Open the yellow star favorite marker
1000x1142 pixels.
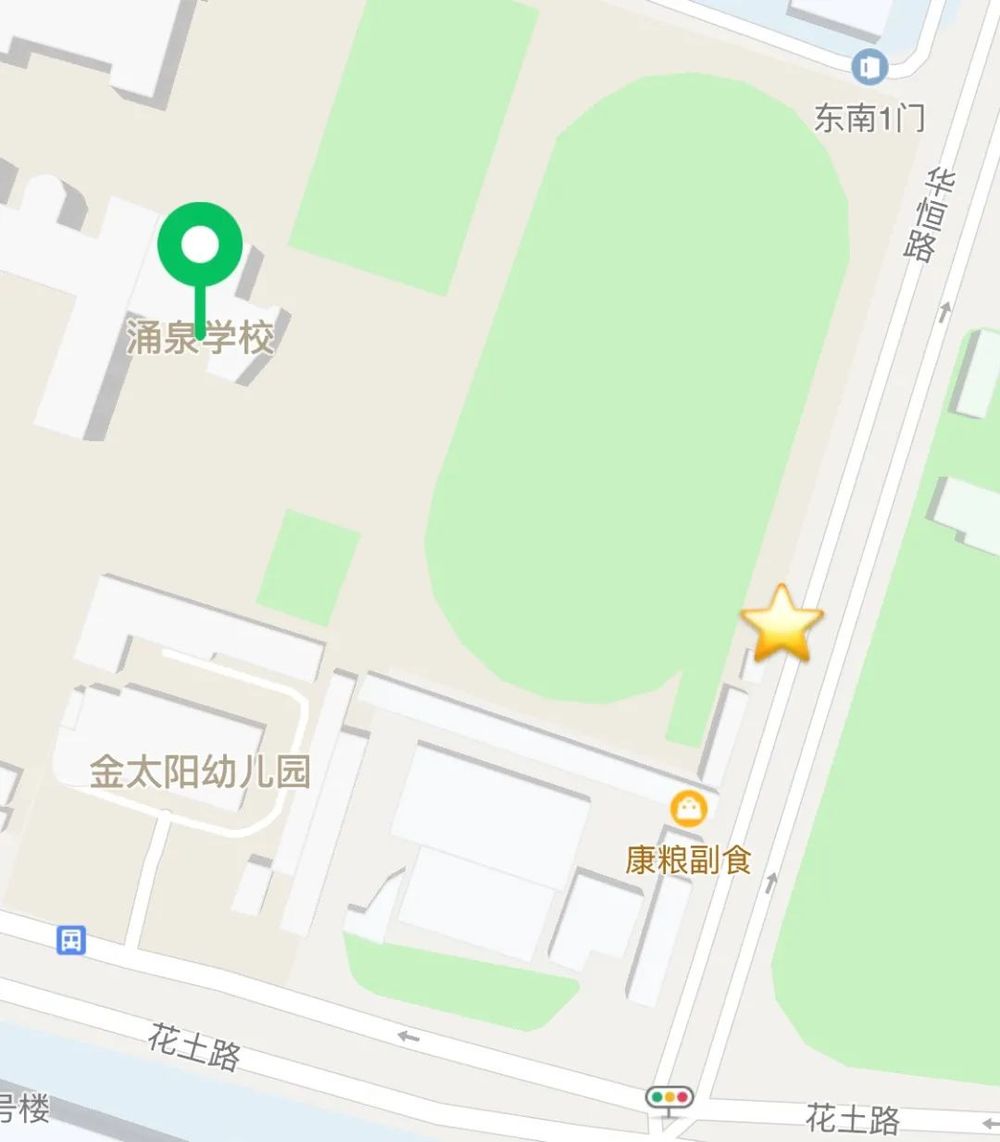pyautogui.click(x=782, y=624)
